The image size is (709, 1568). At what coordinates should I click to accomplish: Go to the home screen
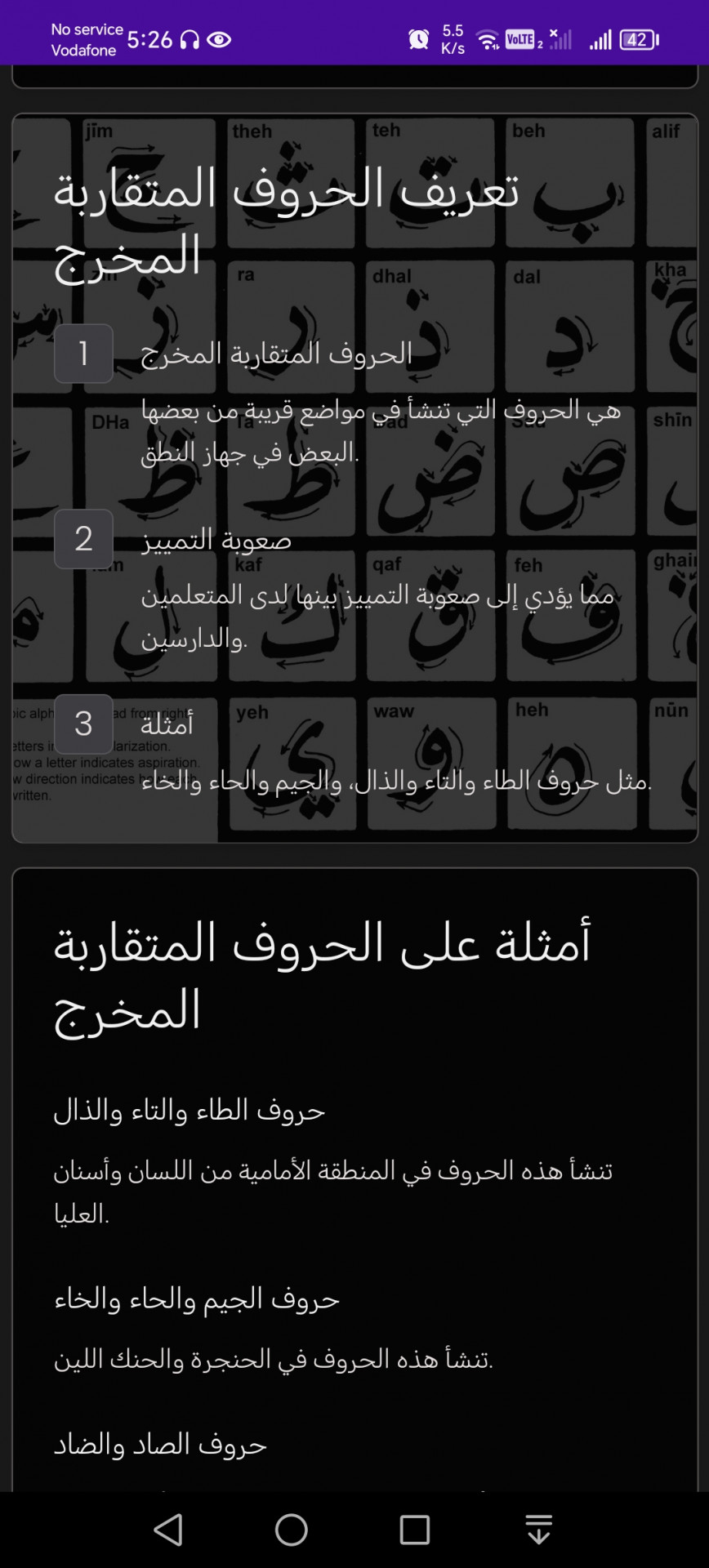tap(292, 1530)
